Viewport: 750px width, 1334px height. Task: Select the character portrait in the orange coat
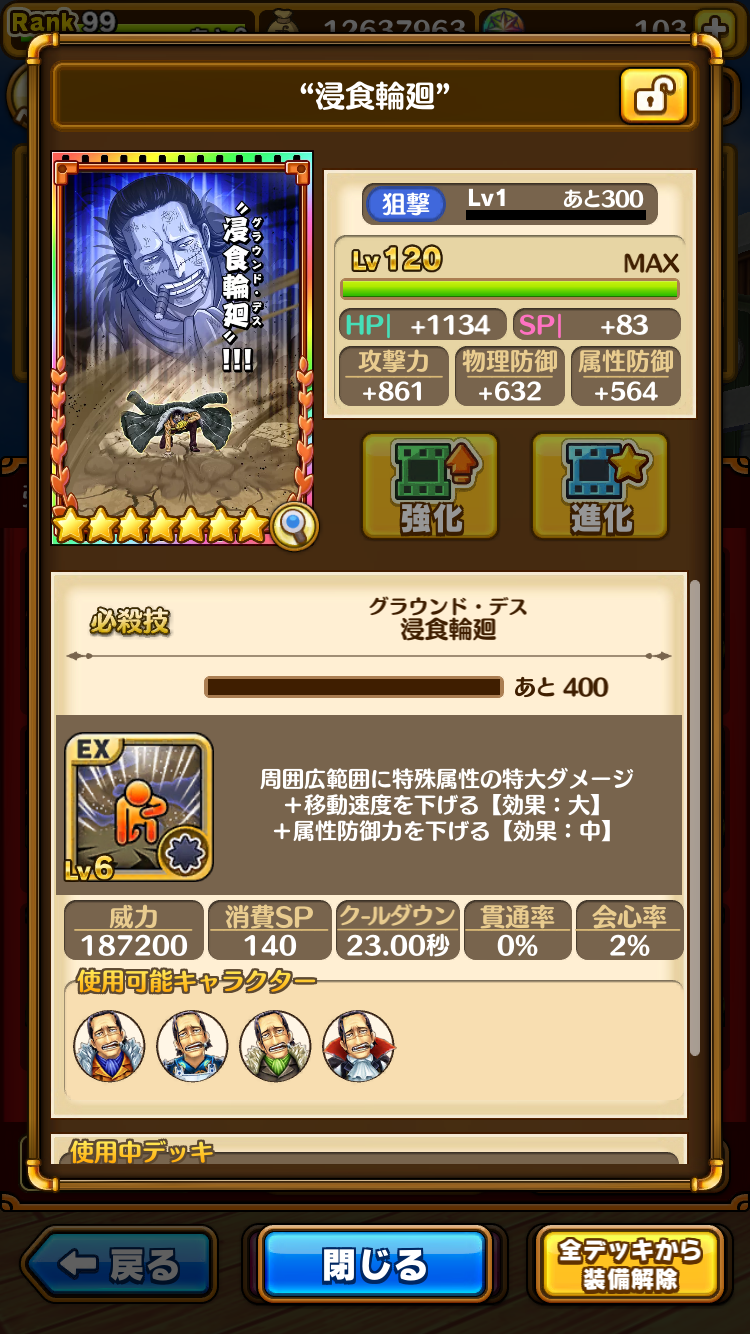tap(109, 1046)
